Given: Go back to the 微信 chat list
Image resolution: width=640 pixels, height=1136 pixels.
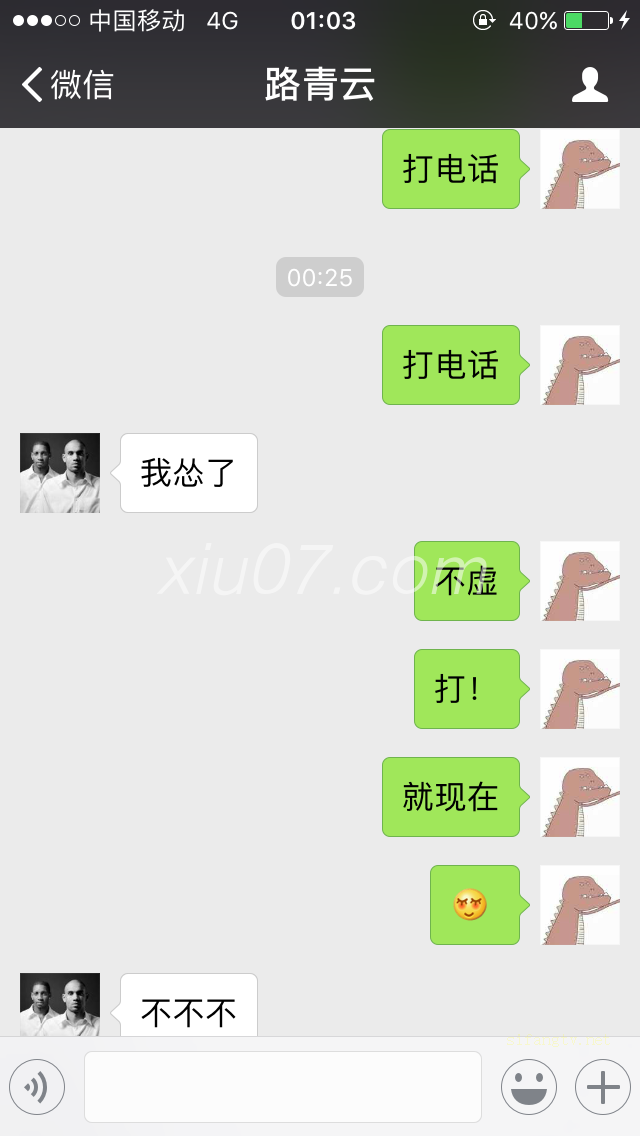Looking at the screenshot, I should point(66,85).
